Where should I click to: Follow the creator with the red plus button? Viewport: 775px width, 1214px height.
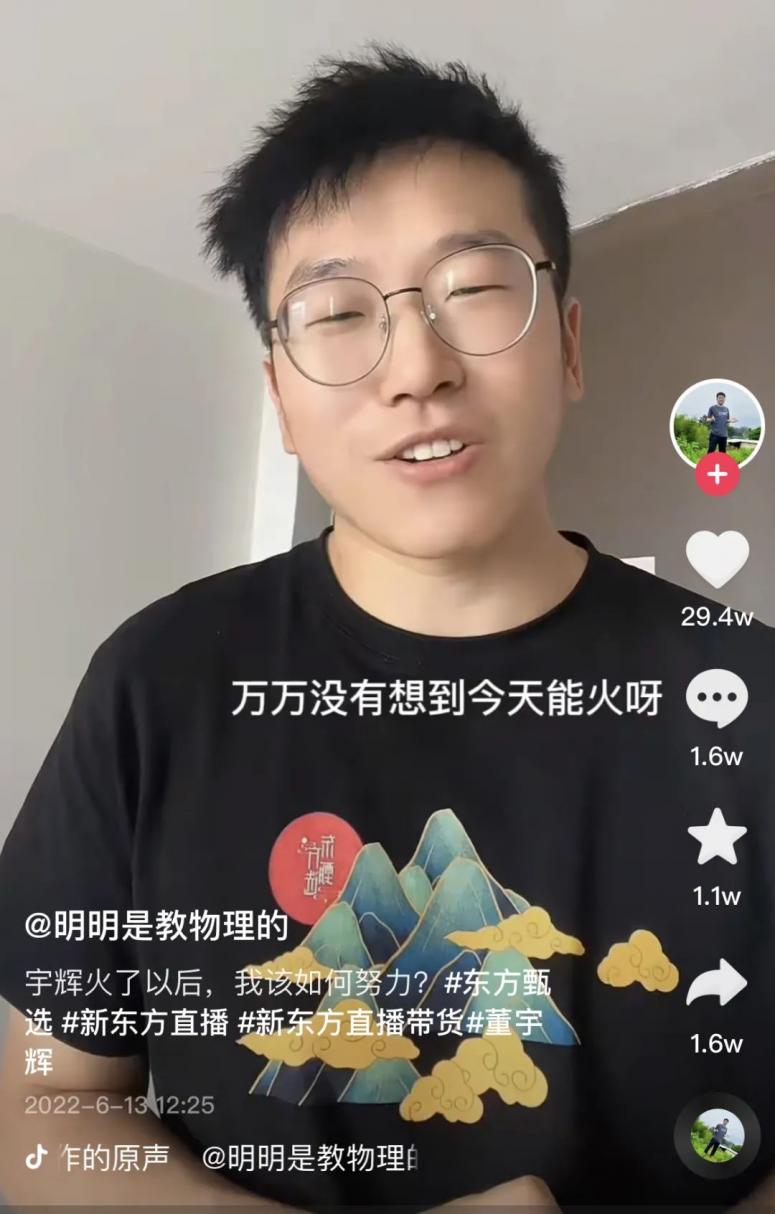[717, 474]
